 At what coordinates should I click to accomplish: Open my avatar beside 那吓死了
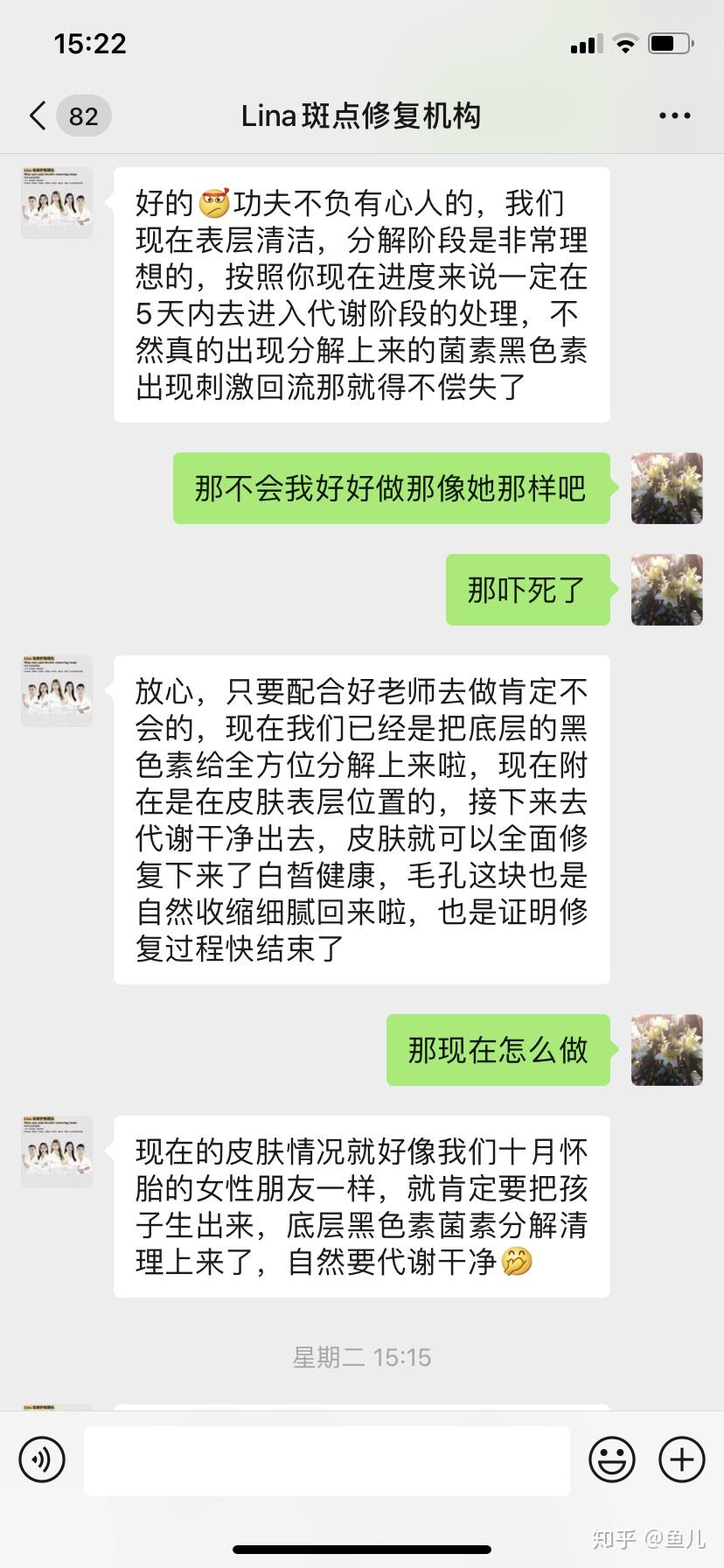(x=667, y=590)
